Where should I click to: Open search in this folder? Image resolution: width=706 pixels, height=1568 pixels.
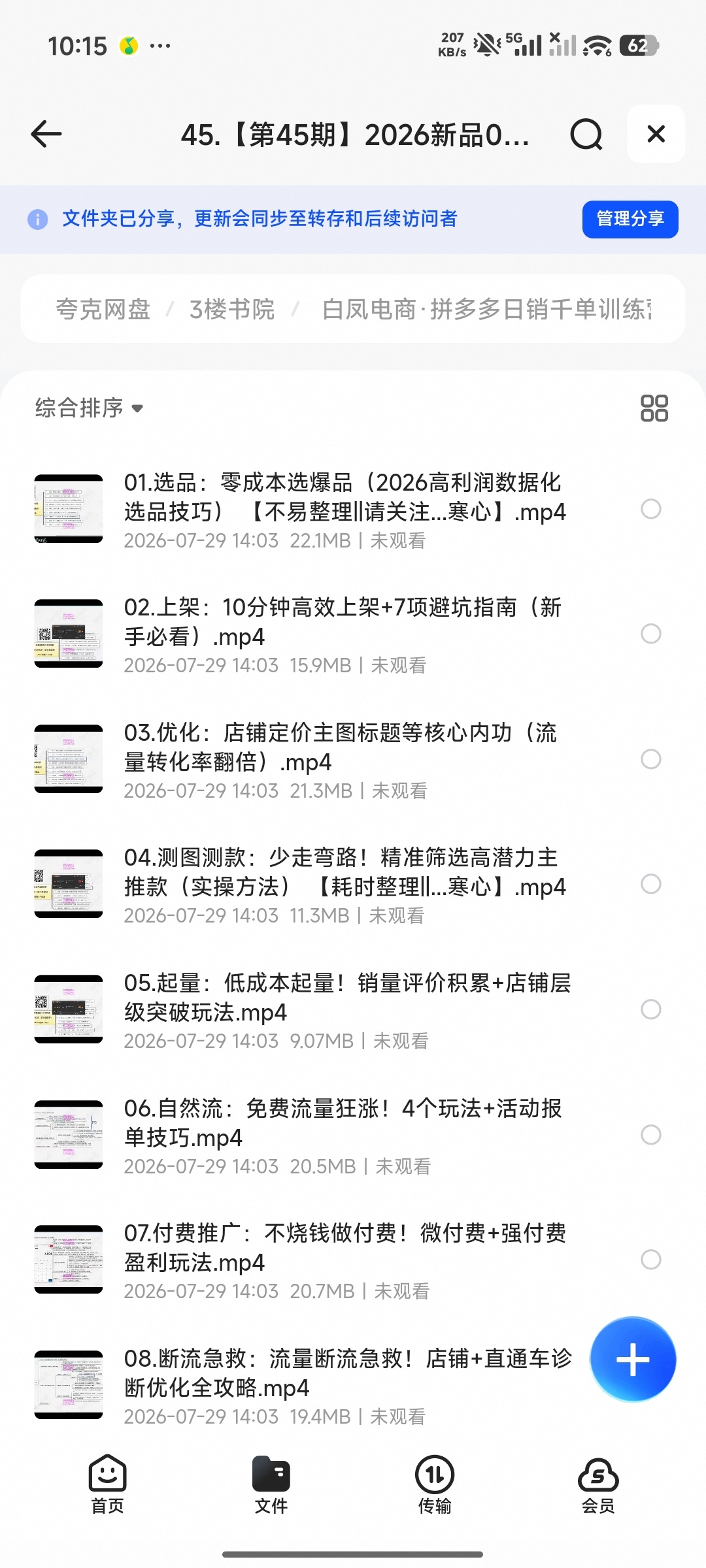coord(586,135)
